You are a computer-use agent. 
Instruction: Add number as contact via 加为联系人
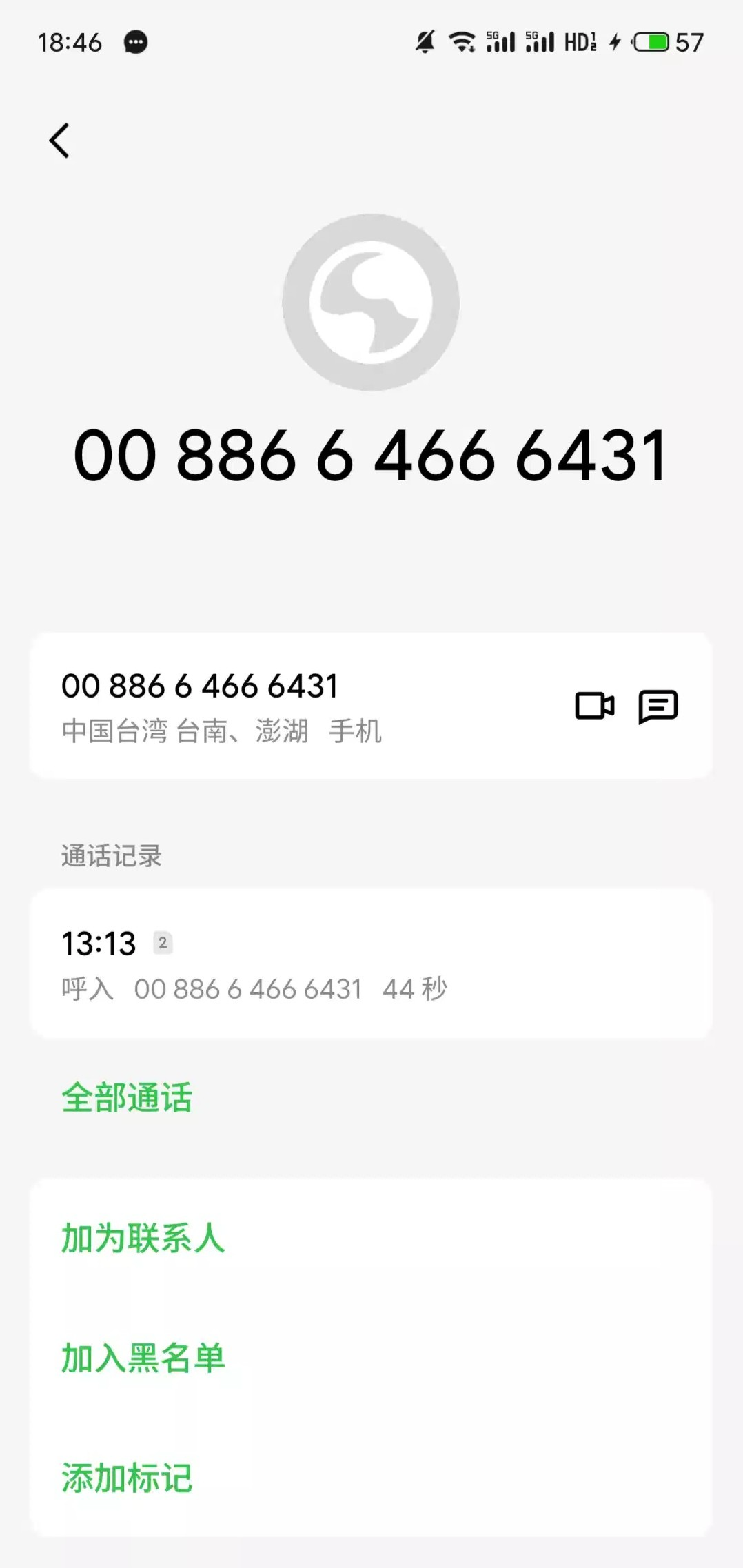tap(143, 1238)
